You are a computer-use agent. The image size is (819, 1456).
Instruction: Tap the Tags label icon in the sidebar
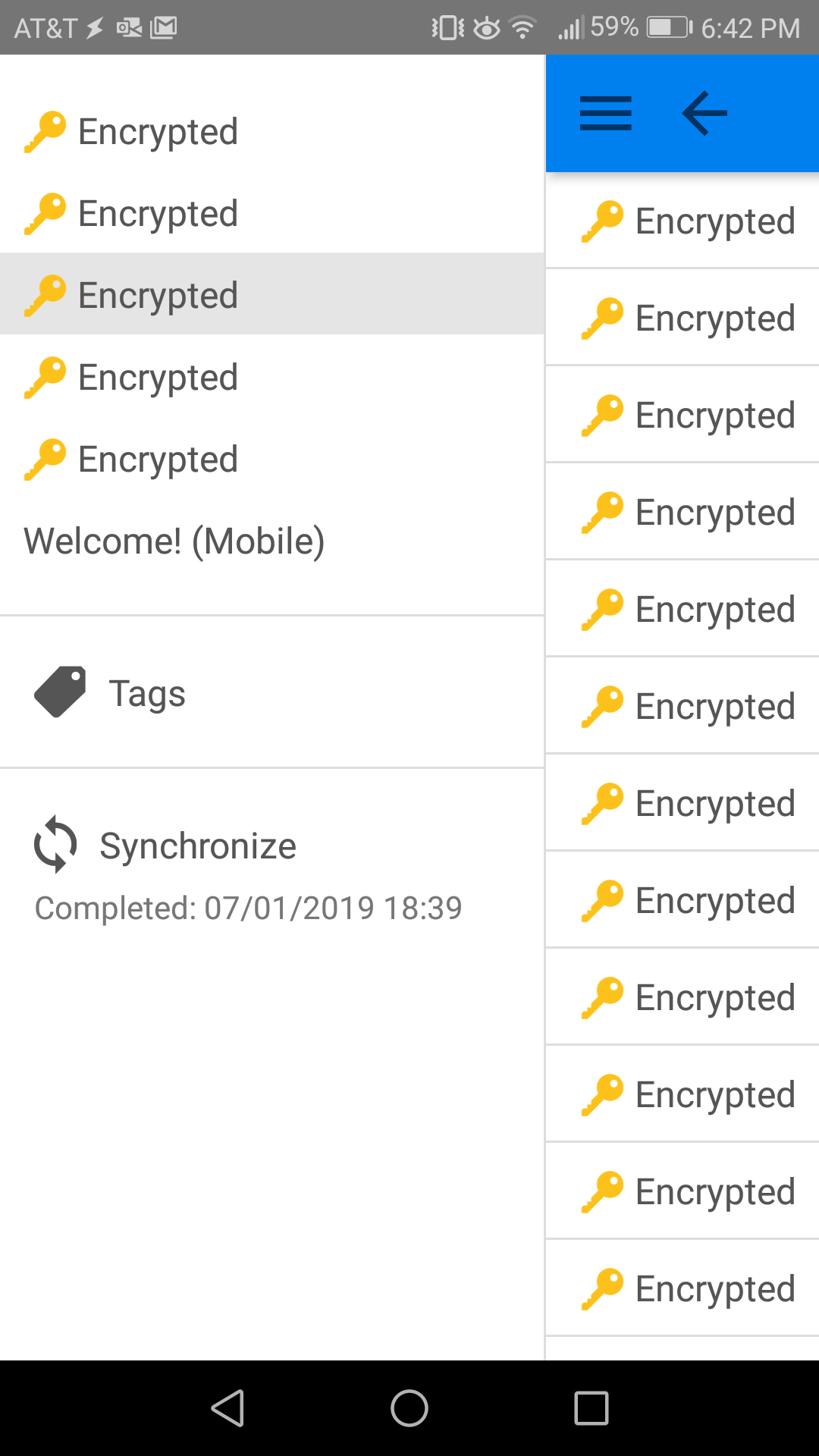coord(59,692)
